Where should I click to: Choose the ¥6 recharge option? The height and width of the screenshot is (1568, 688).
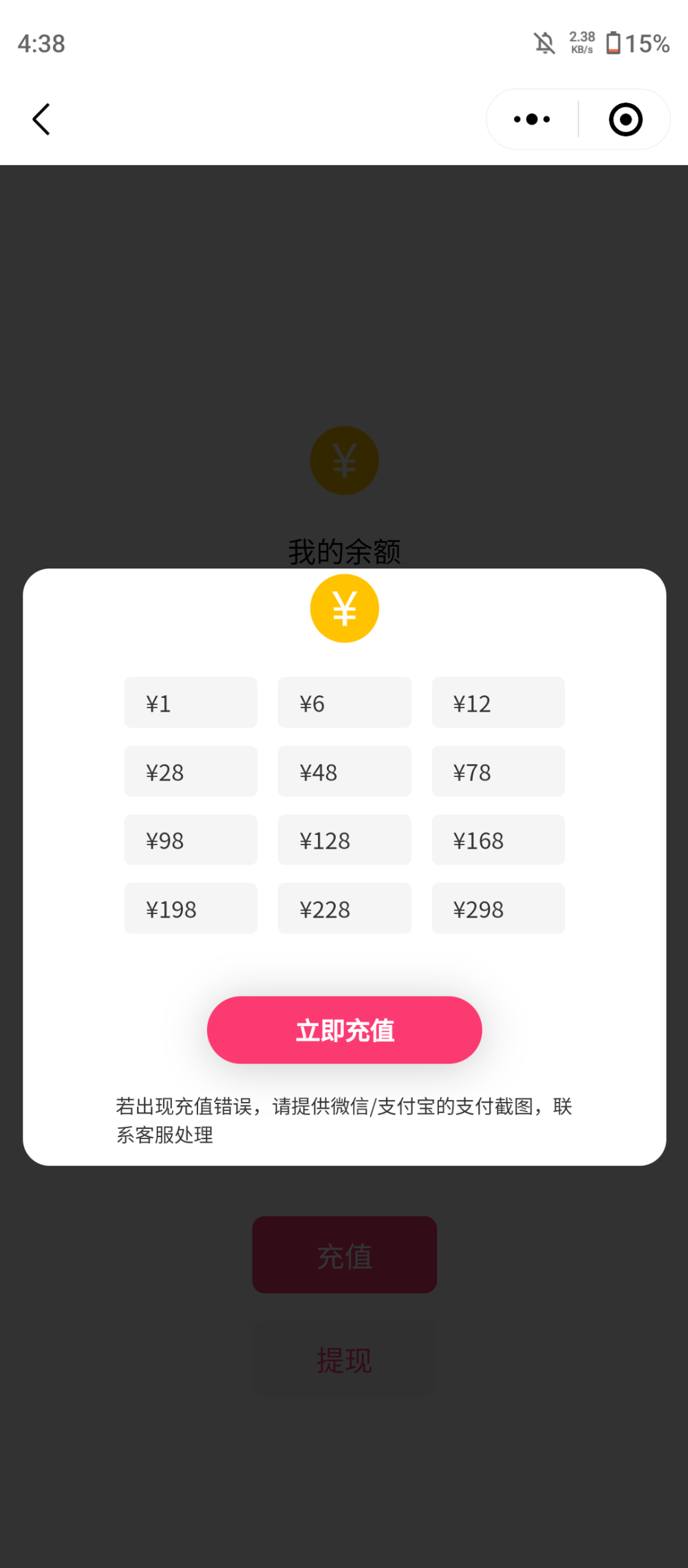pyautogui.click(x=344, y=703)
